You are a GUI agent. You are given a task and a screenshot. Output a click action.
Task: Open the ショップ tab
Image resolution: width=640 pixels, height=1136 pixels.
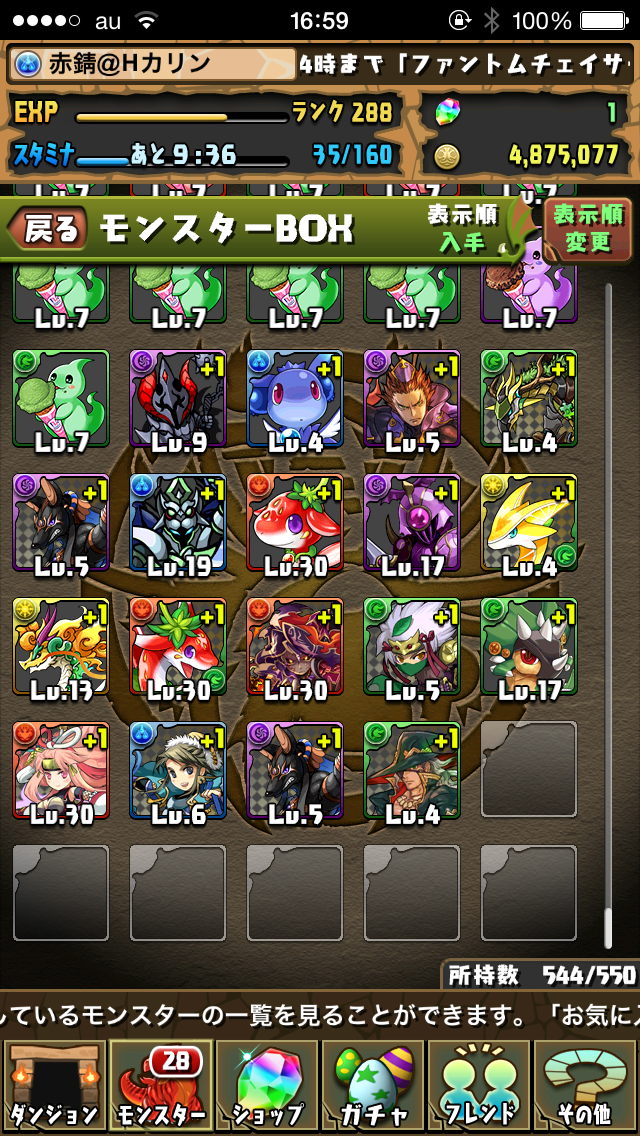coord(267,1086)
